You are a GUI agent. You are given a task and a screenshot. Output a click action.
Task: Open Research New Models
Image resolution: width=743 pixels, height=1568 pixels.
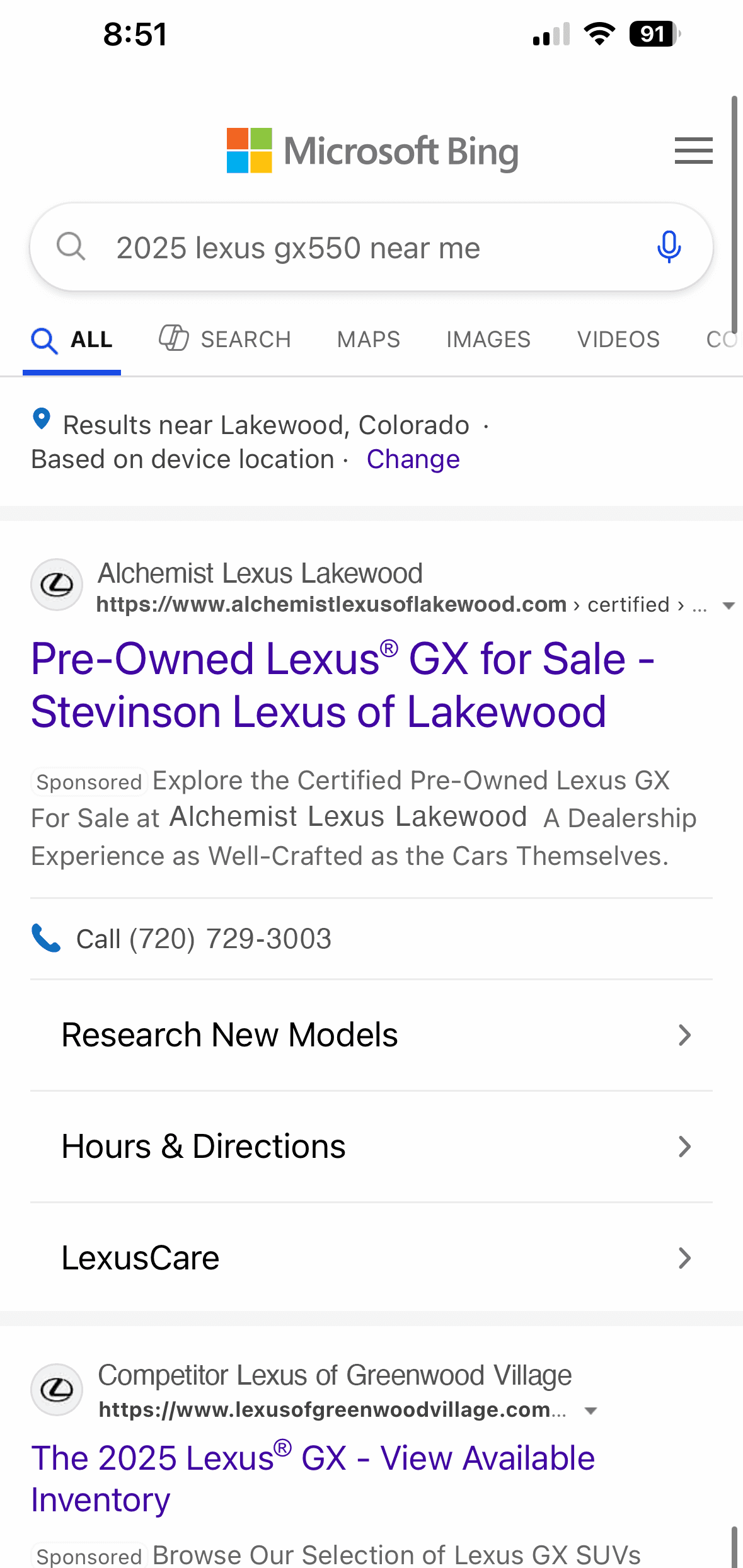pyautogui.click(x=371, y=1035)
